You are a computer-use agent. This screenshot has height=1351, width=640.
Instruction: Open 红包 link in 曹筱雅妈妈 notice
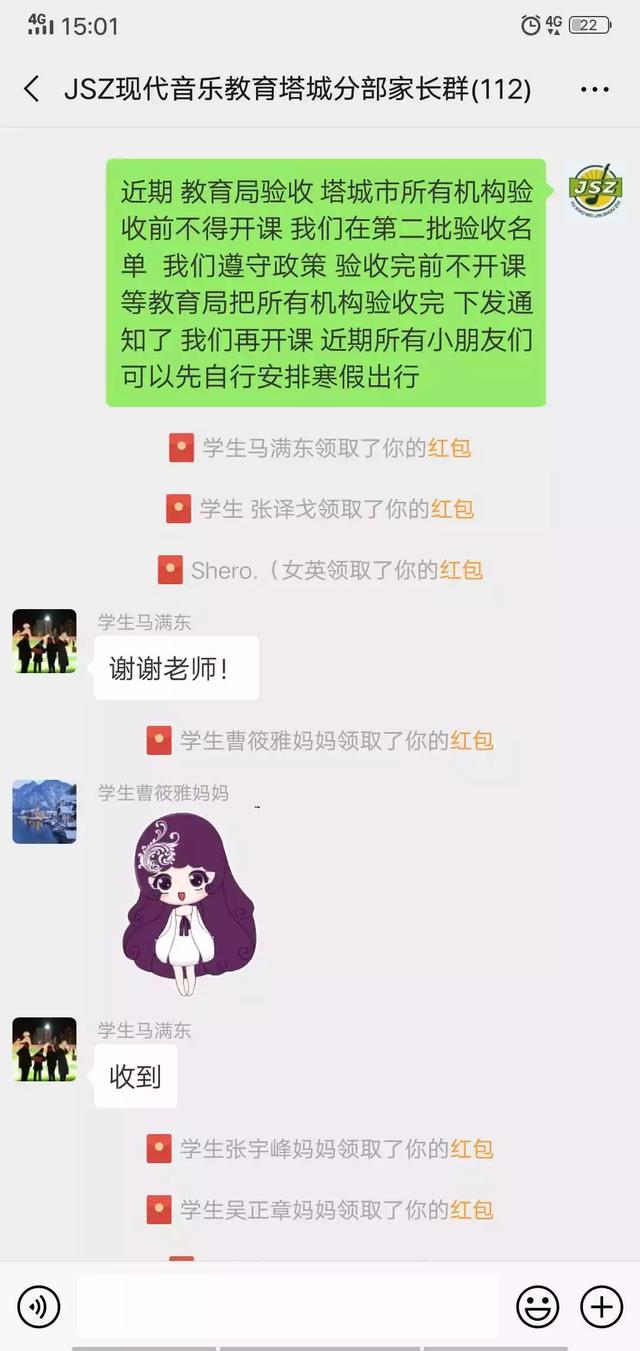click(471, 741)
